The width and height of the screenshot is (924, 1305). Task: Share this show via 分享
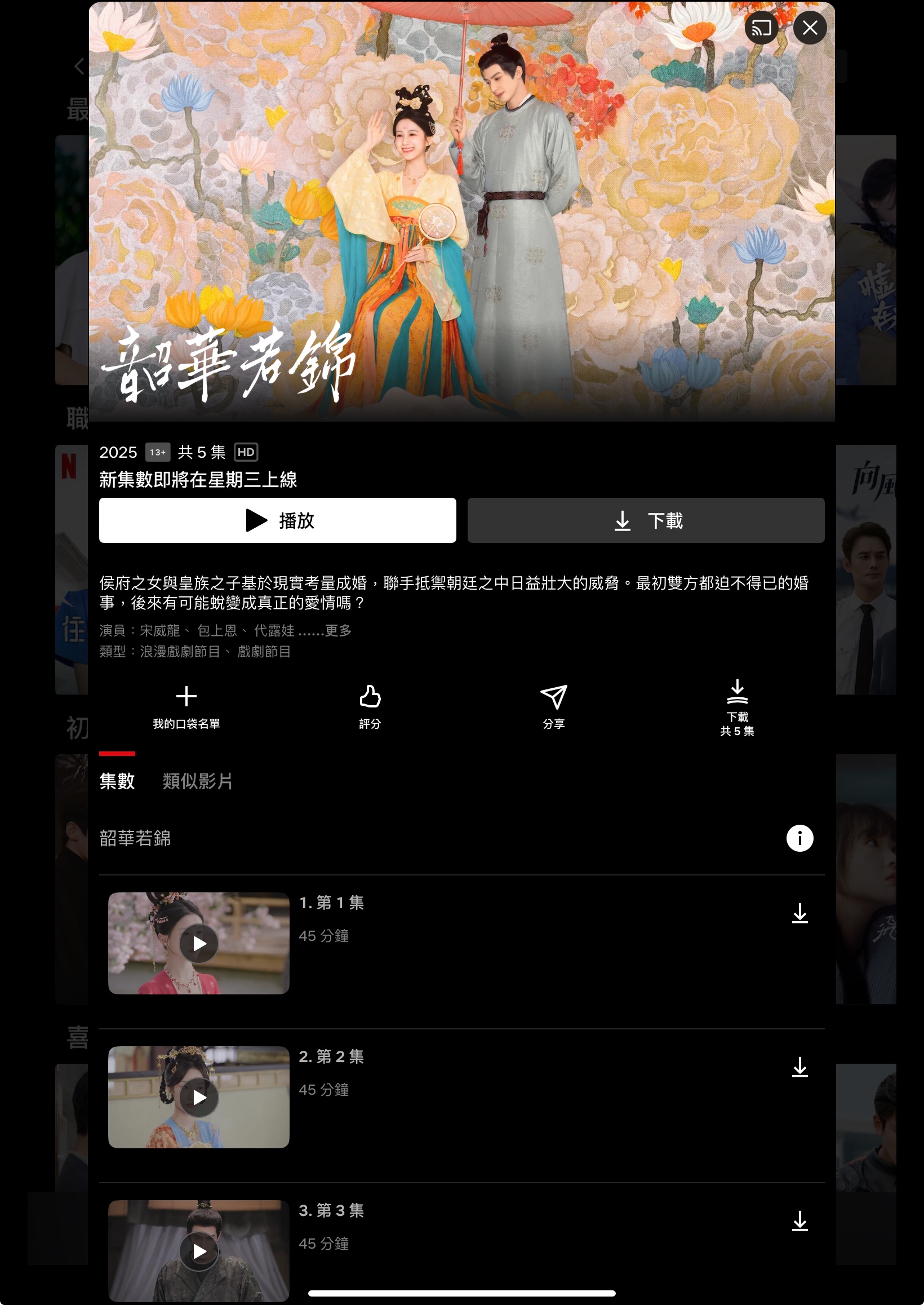pos(553,706)
